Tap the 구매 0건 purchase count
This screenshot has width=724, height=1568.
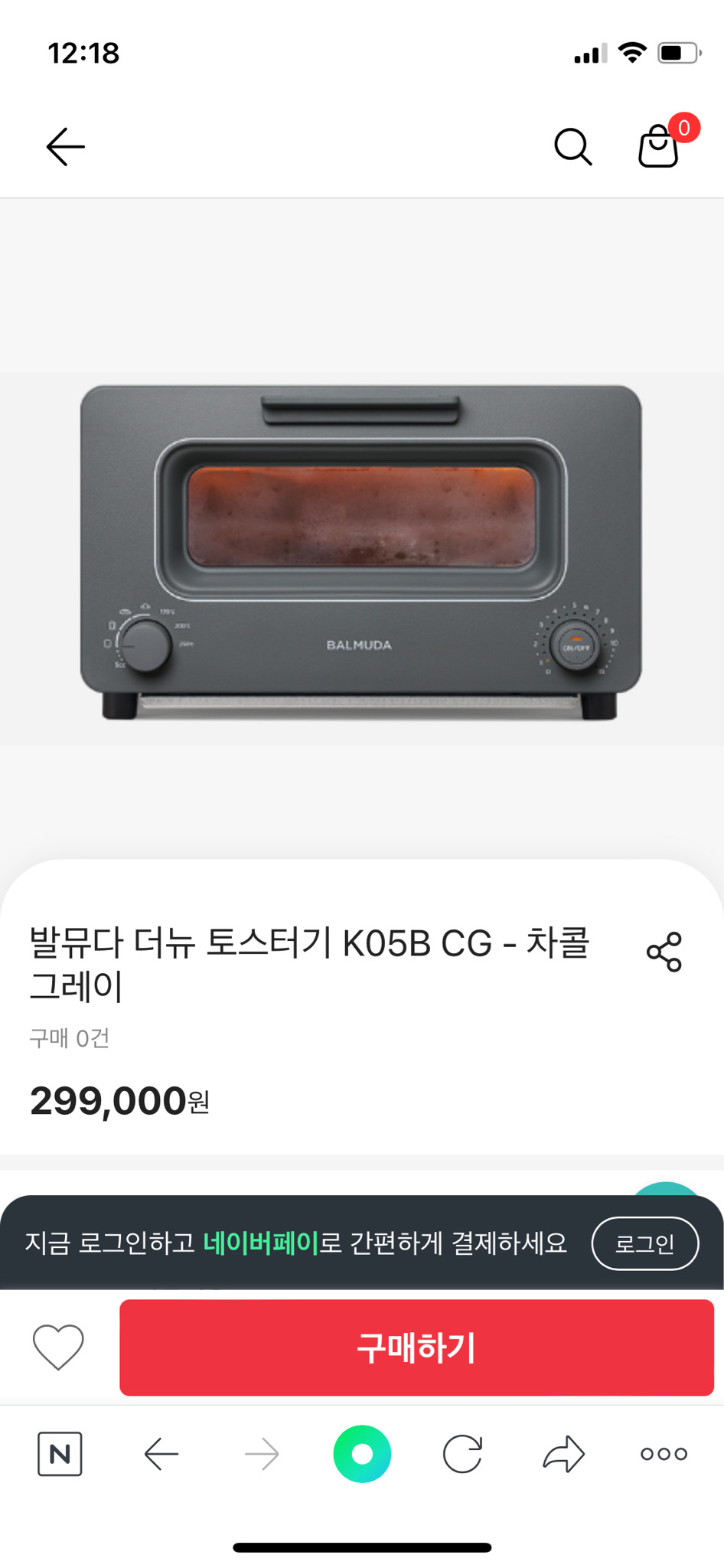click(x=68, y=1039)
